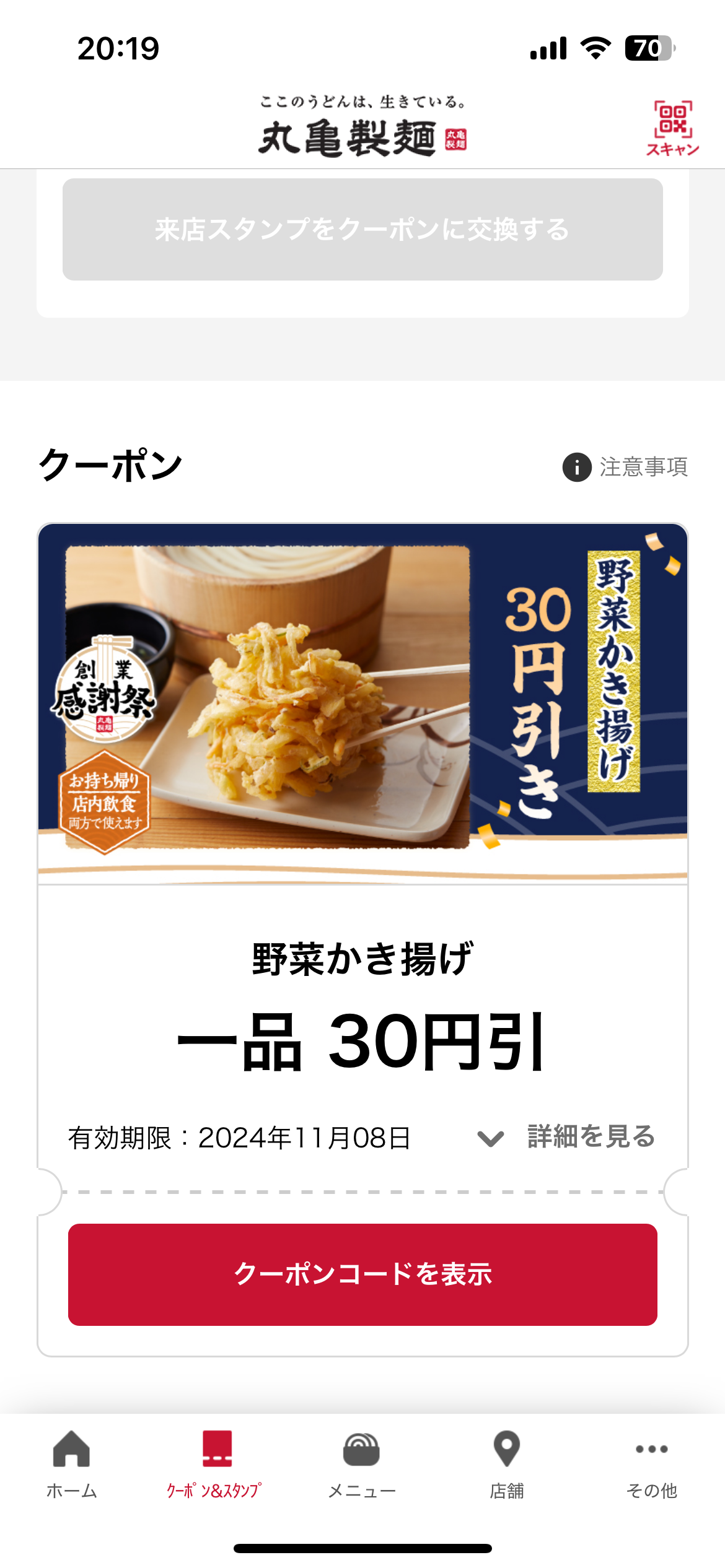Screen dimensions: 725x1568
Task: Open the QR スキャン scanner
Action: pyautogui.click(x=672, y=128)
